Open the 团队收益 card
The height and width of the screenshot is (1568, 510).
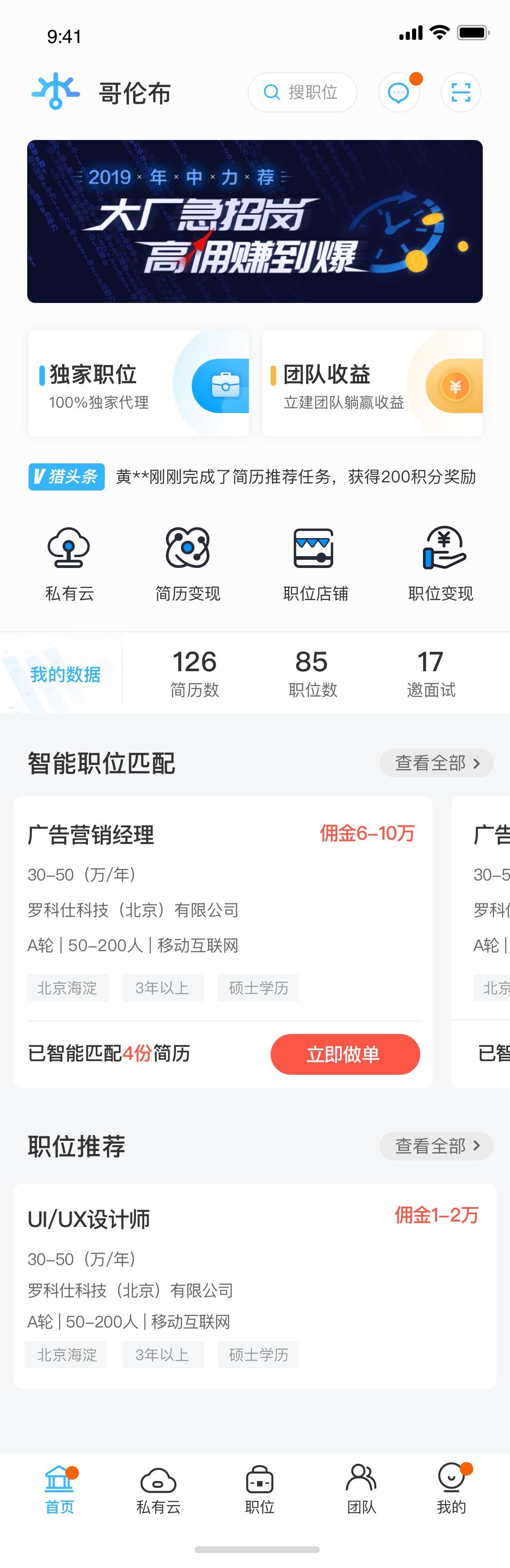(x=372, y=384)
